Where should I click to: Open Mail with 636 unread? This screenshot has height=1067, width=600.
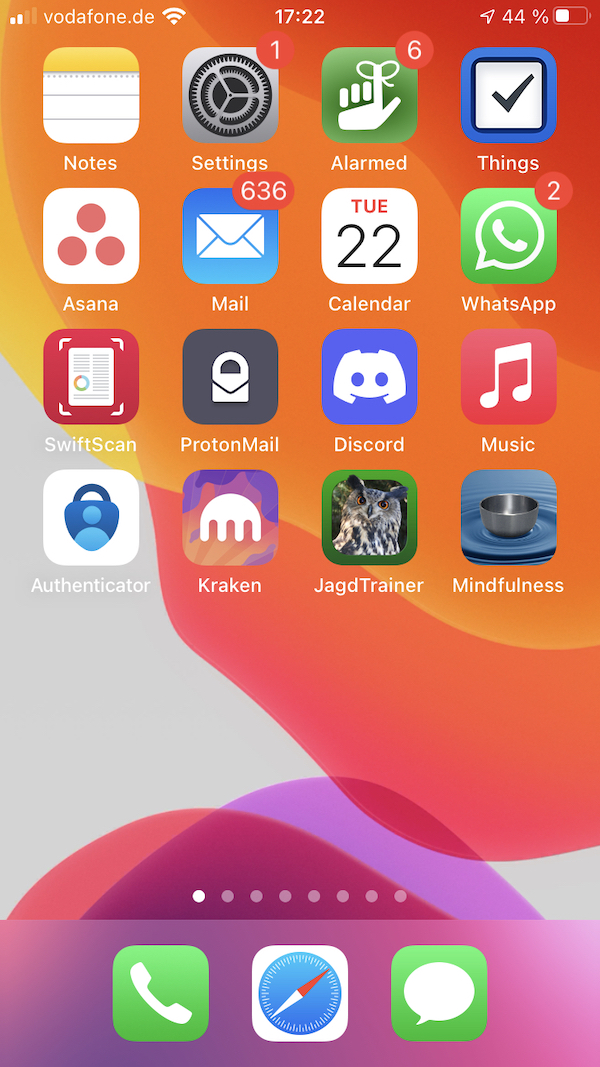point(230,236)
